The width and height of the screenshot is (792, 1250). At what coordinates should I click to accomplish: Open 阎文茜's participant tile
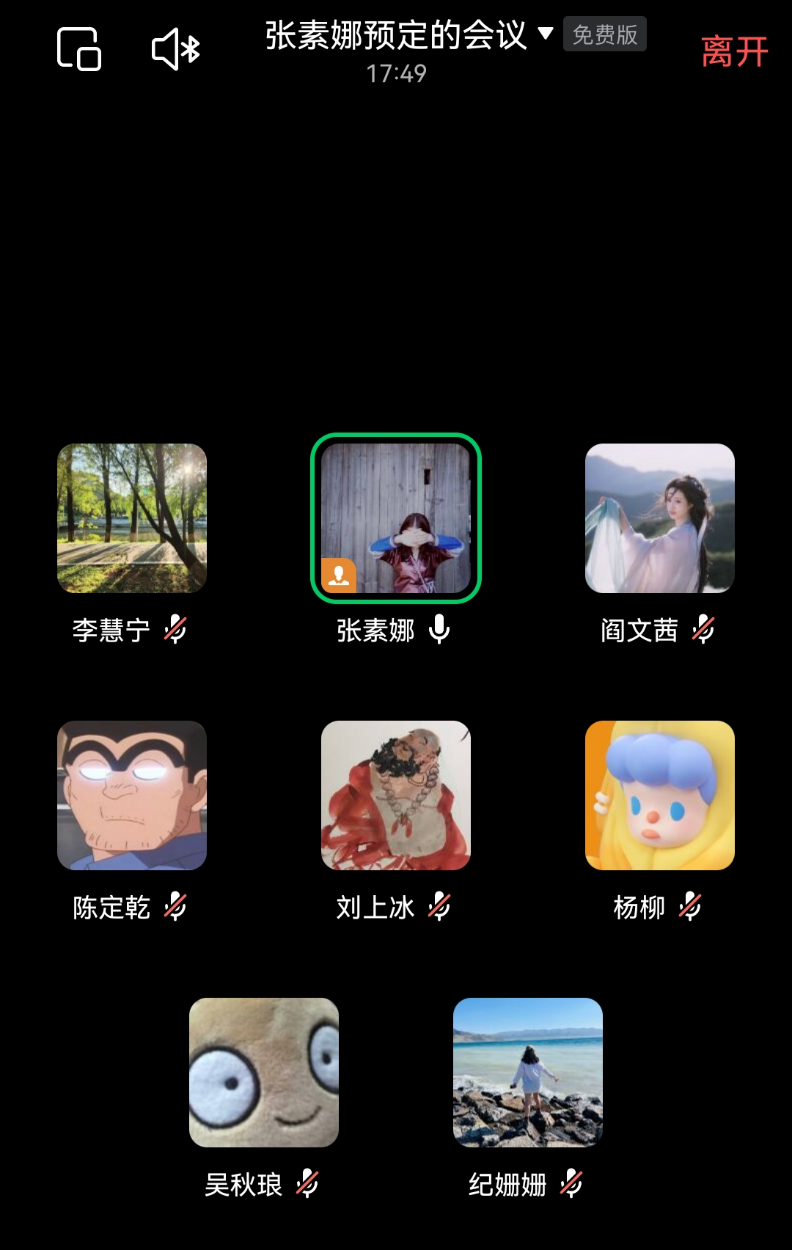click(x=660, y=518)
